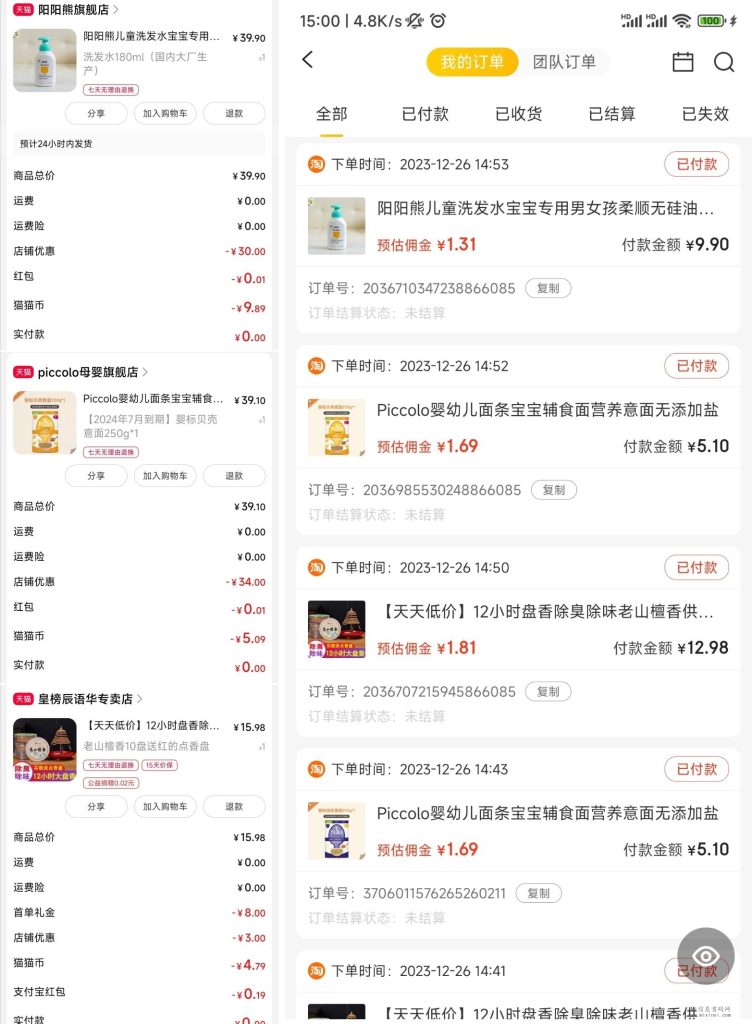Copy order number 2036985530248866085
Screen dimensions: 752x1024
553,490
